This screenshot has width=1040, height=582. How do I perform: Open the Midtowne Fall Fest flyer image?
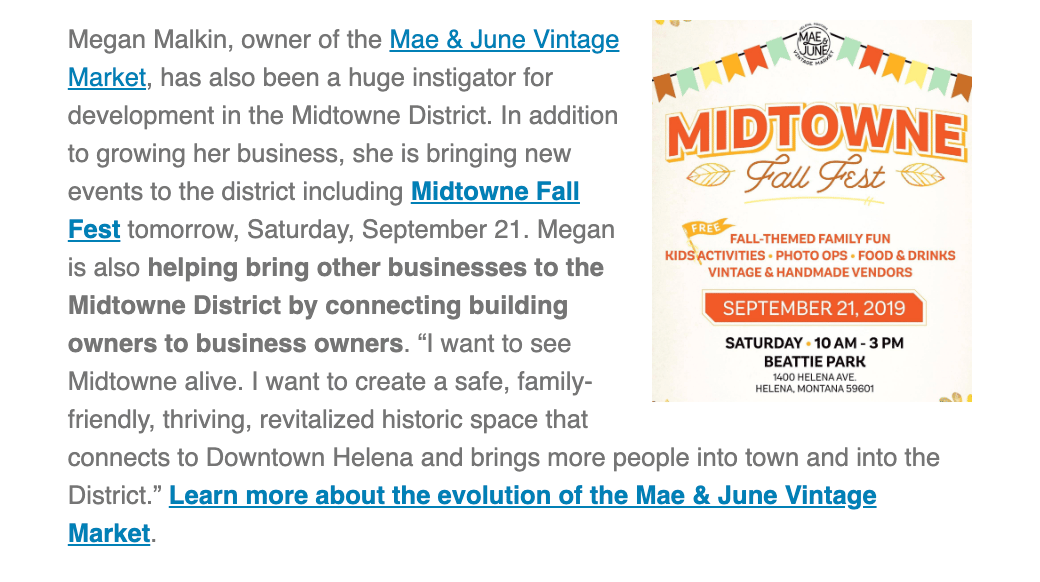[812, 210]
